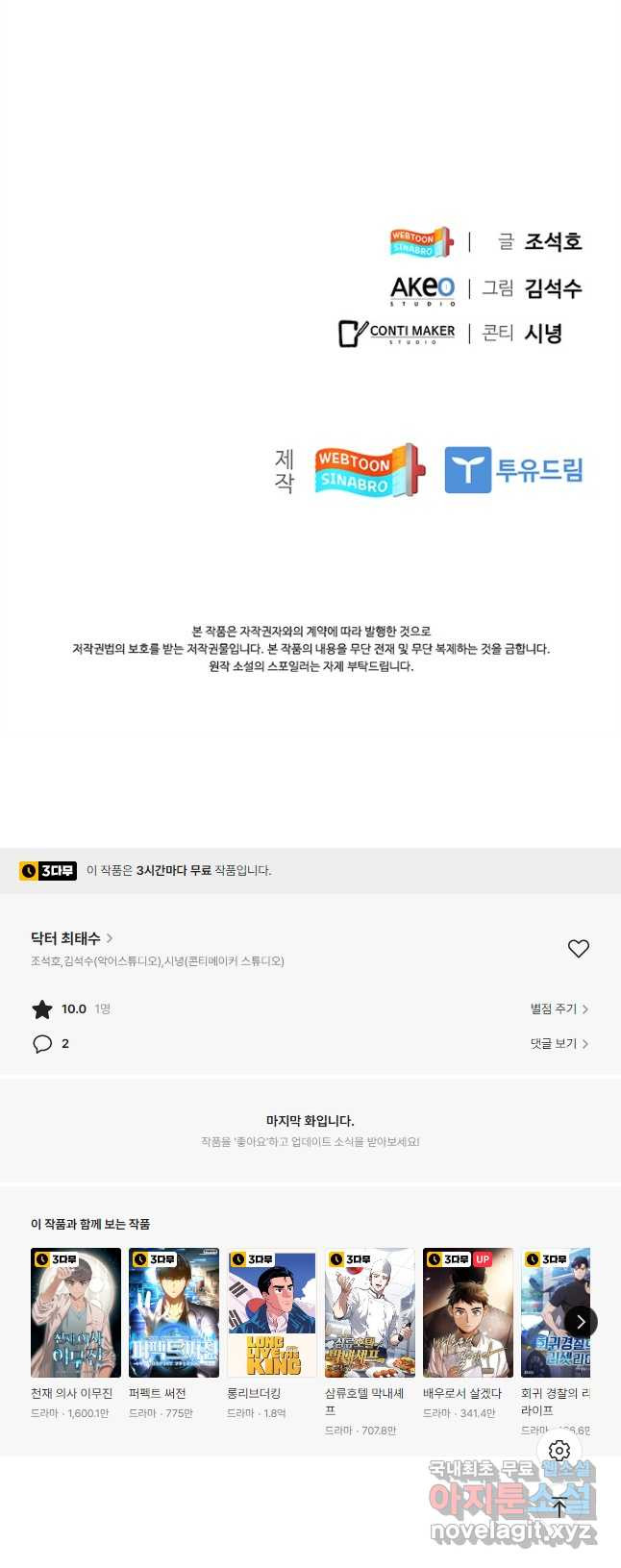Open 댓글 보기 to view comments
This screenshot has height=1568, width=621.
pyautogui.click(x=559, y=1043)
